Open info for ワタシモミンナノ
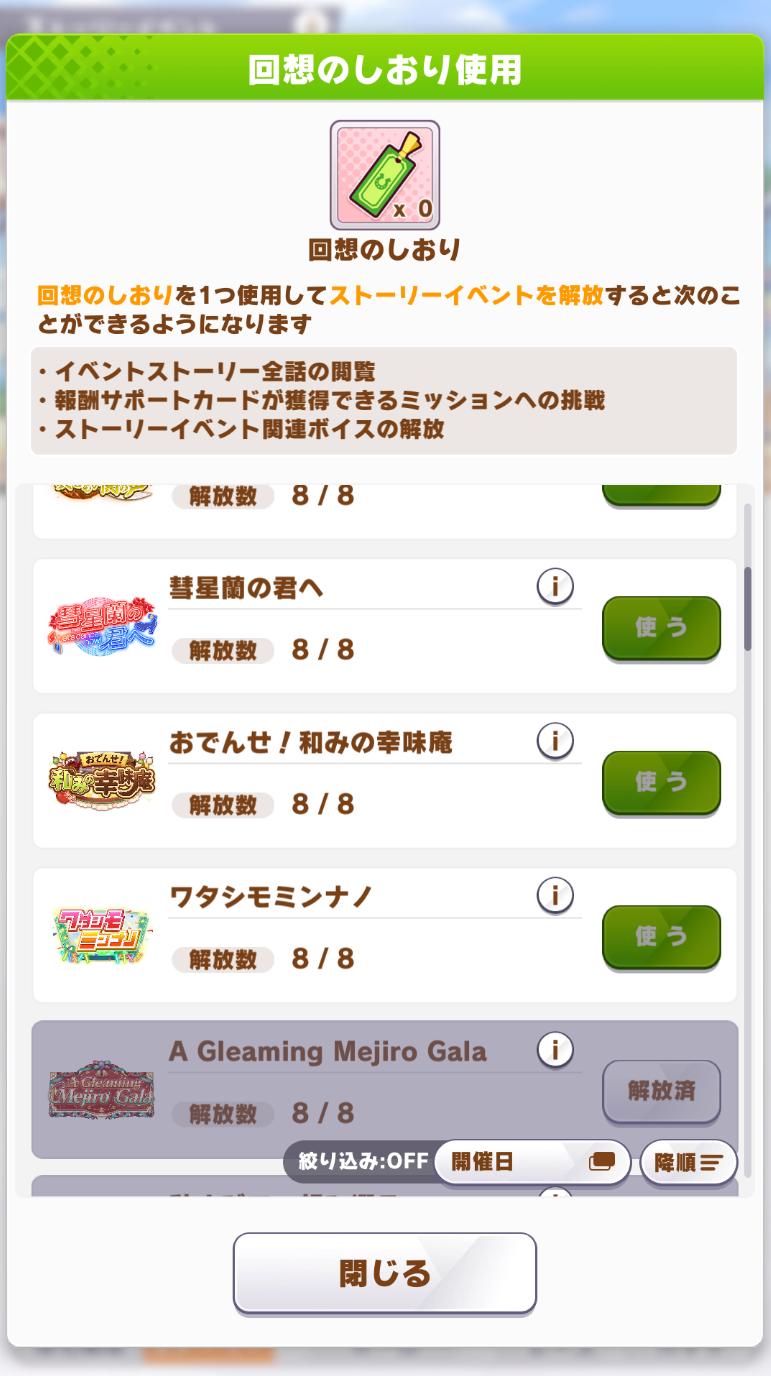This screenshot has height=1376, width=771. tap(555, 895)
